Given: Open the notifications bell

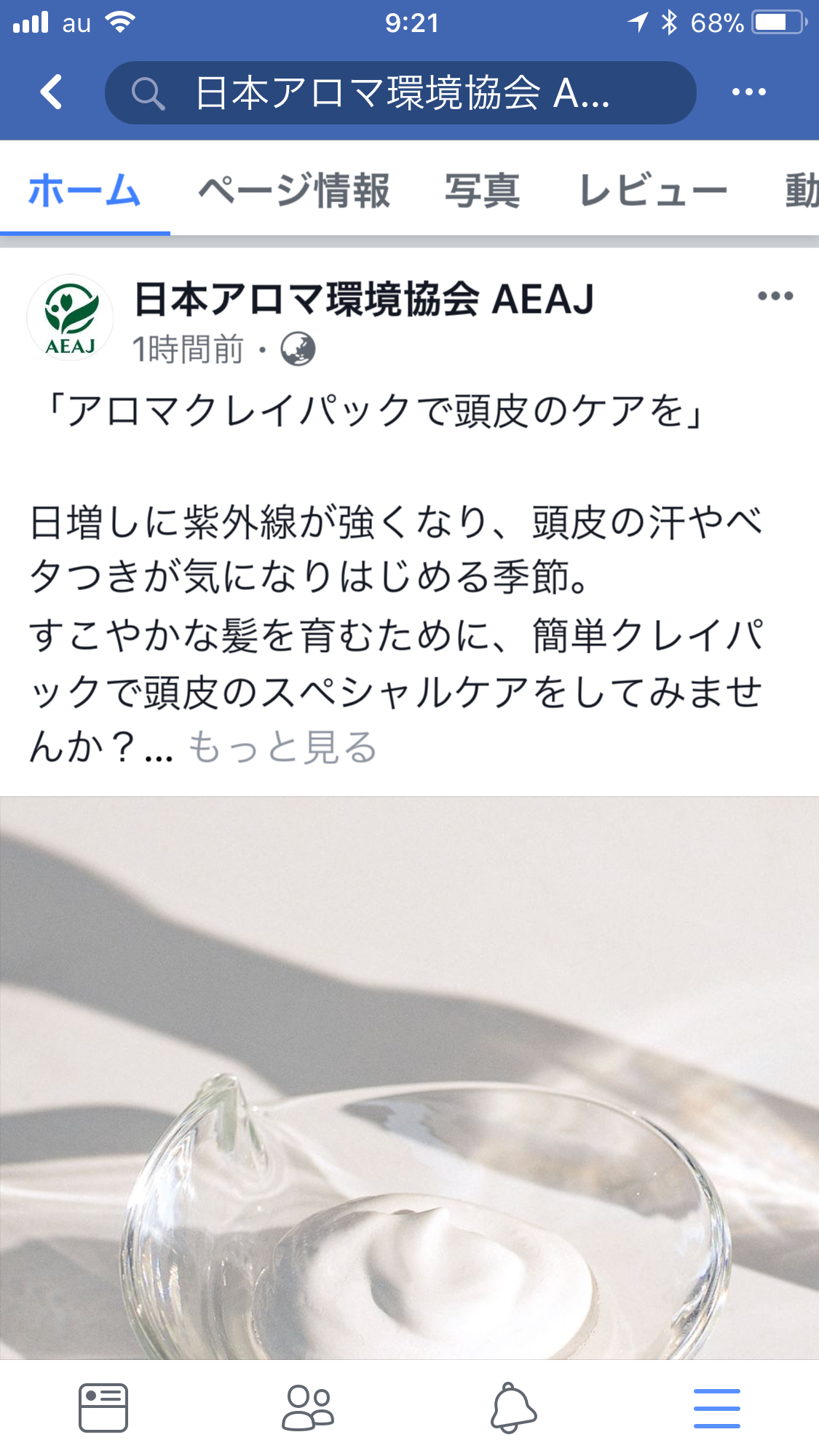Looking at the screenshot, I should [x=513, y=1408].
